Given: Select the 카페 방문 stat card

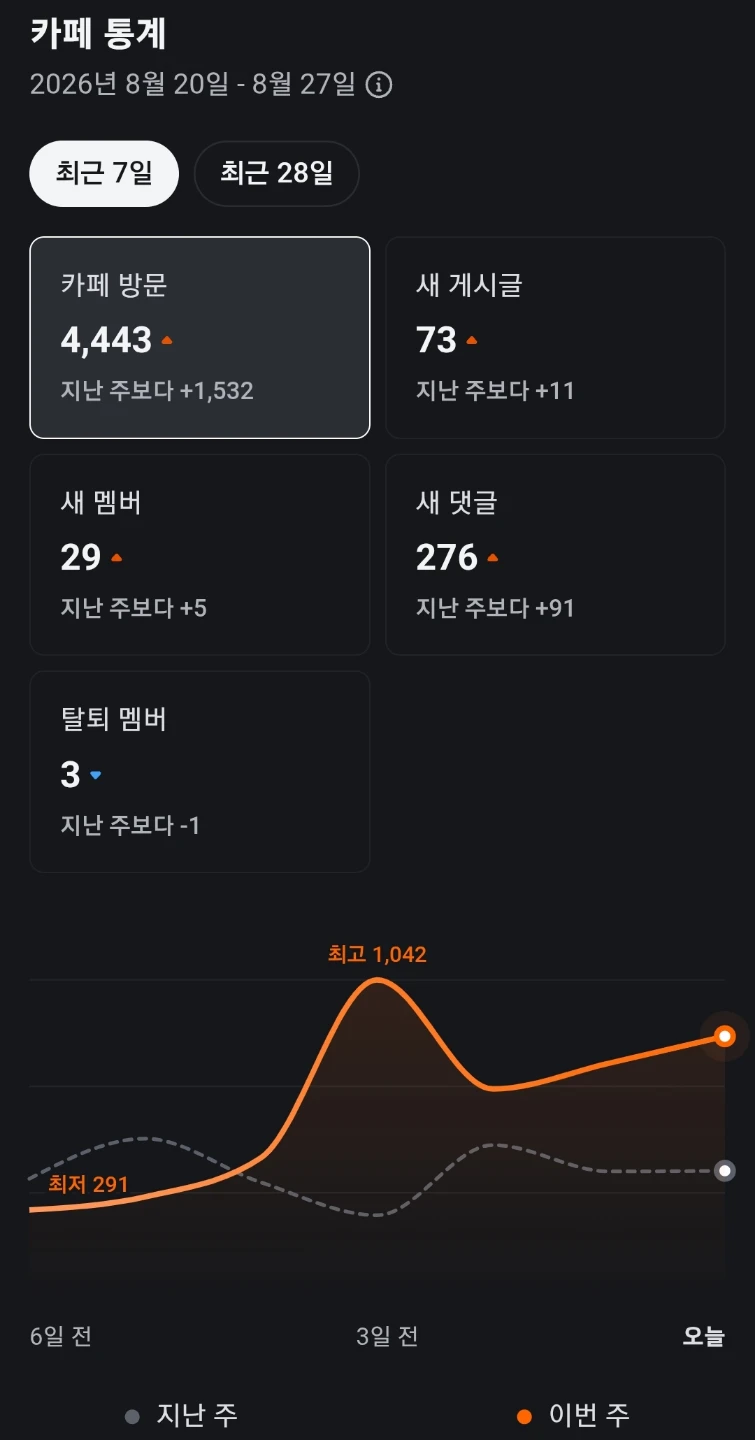Looking at the screenshot, I should (200, 338).
